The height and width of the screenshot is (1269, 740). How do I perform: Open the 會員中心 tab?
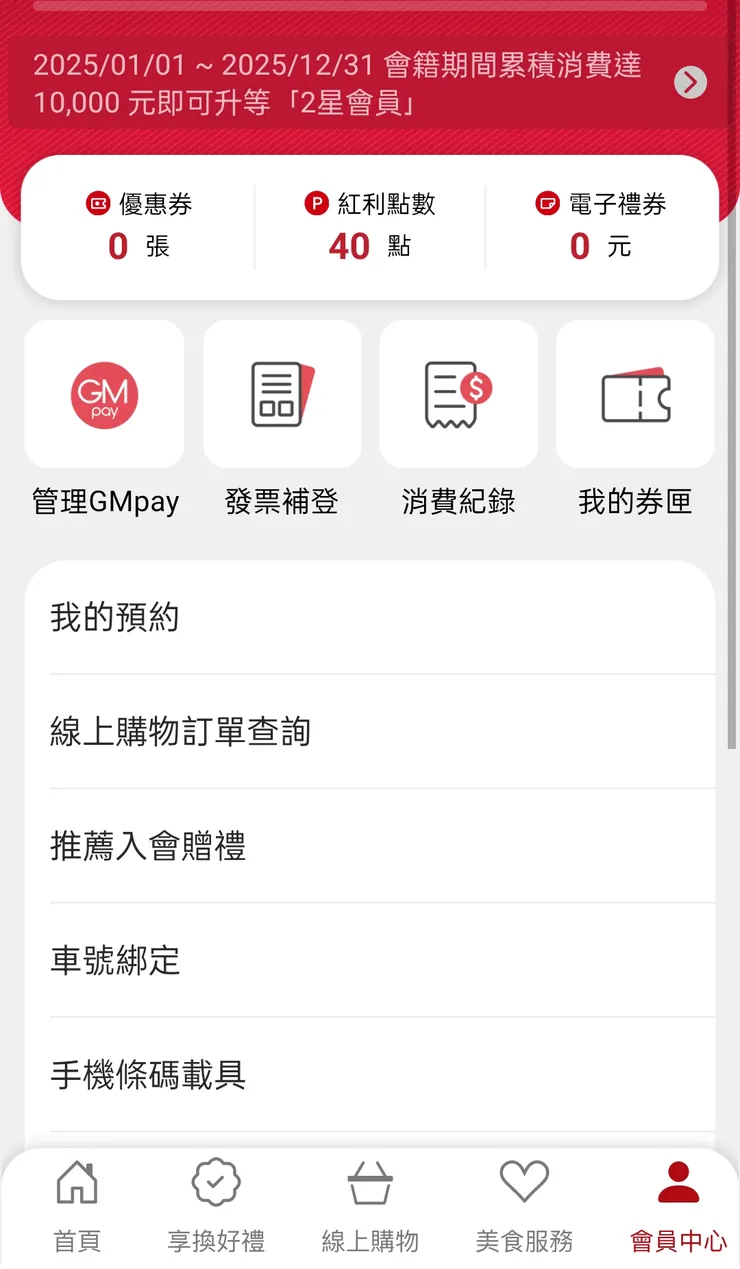pos(678,1204)
